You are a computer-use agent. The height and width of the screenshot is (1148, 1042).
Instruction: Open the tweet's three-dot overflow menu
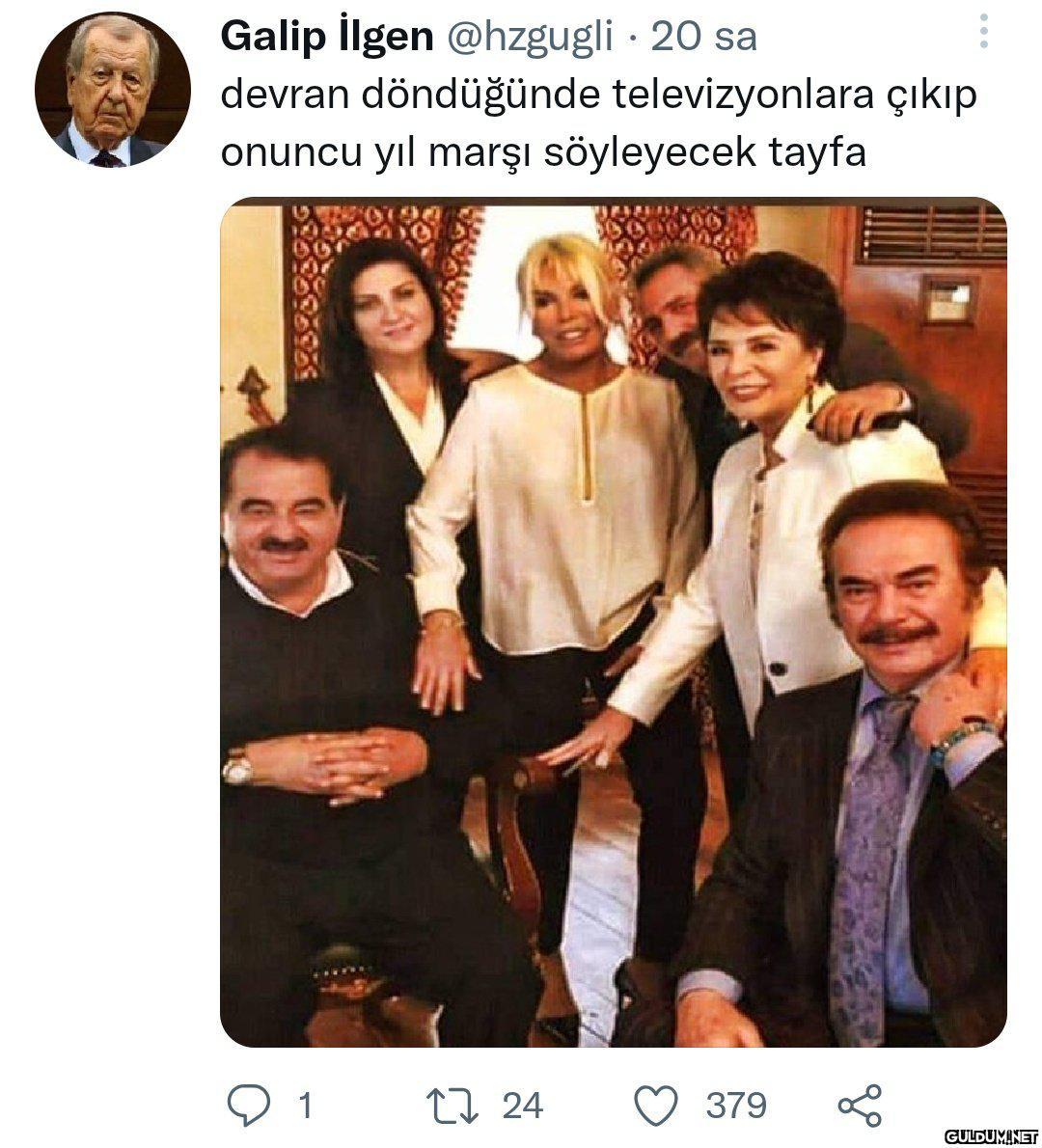pos(983,32)
